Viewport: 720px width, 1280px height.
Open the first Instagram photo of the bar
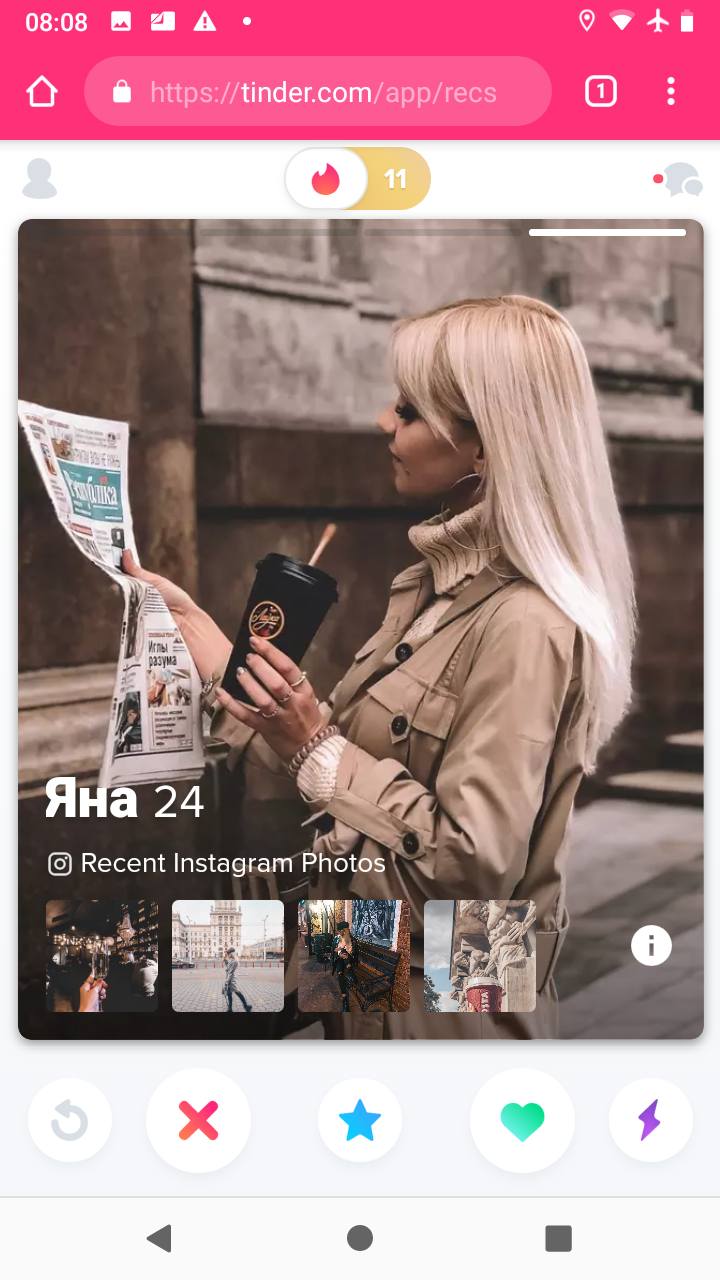click(x=102, y=956)
